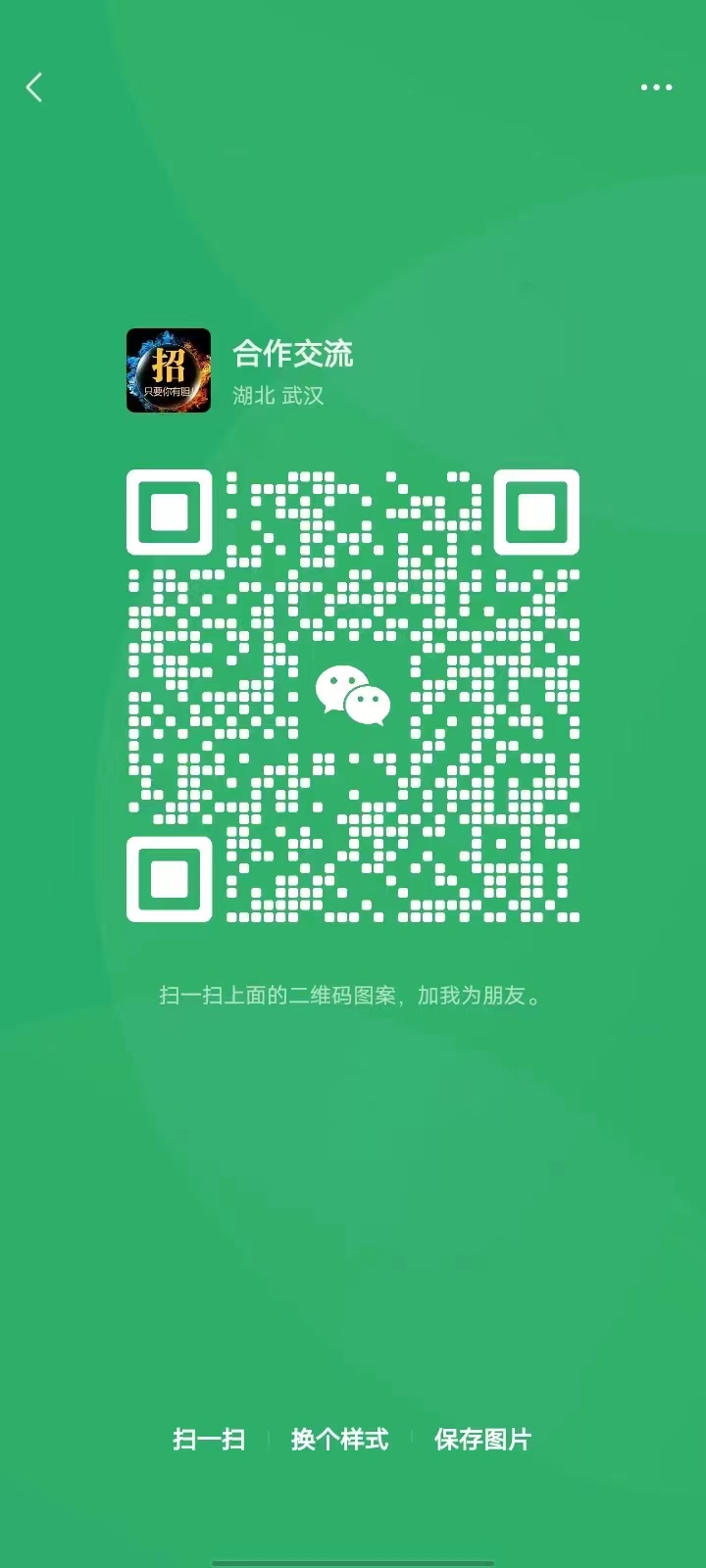This screenshot has height=1568, width=706.
Task: Tap 保存图片 to save the image
Action: click(481, 1441)
